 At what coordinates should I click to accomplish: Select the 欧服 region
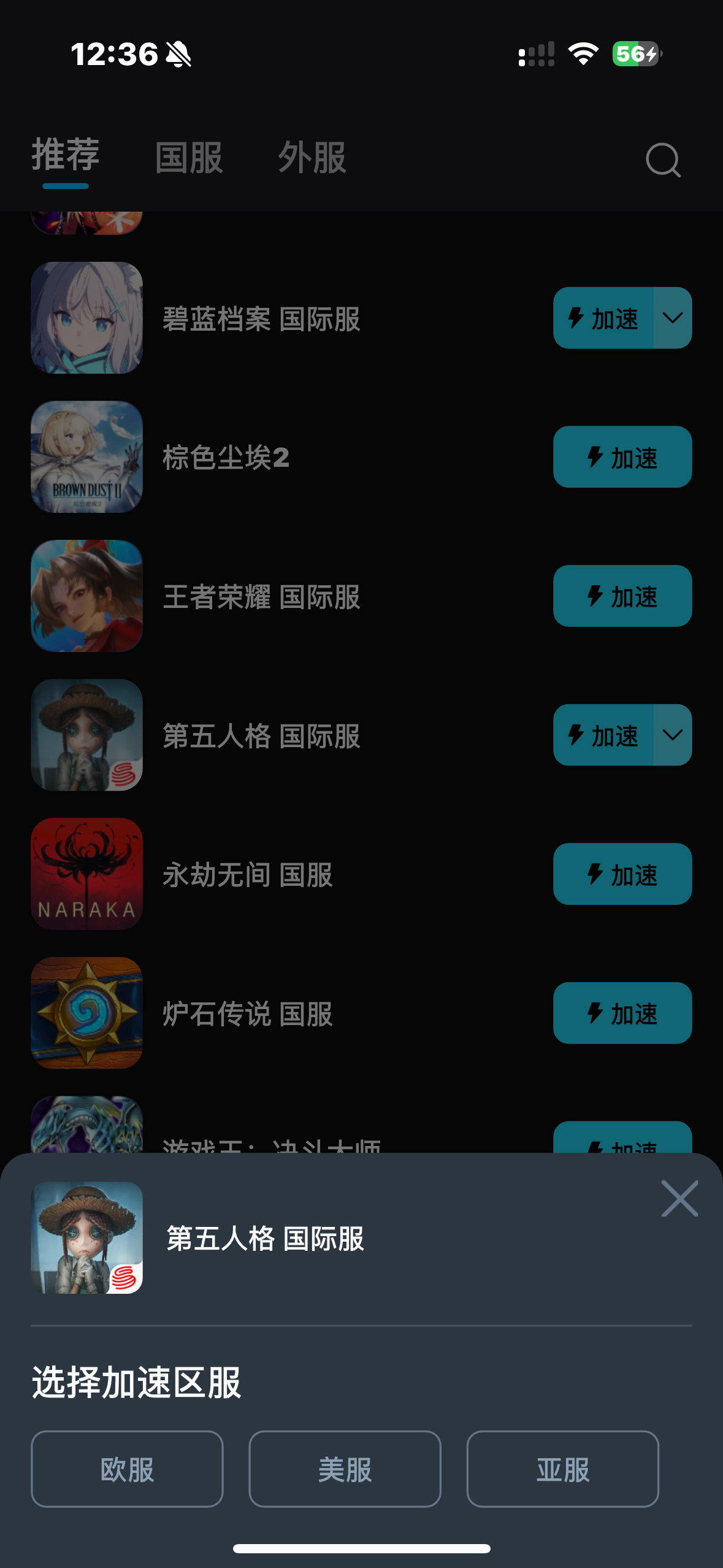[127, 1469]
